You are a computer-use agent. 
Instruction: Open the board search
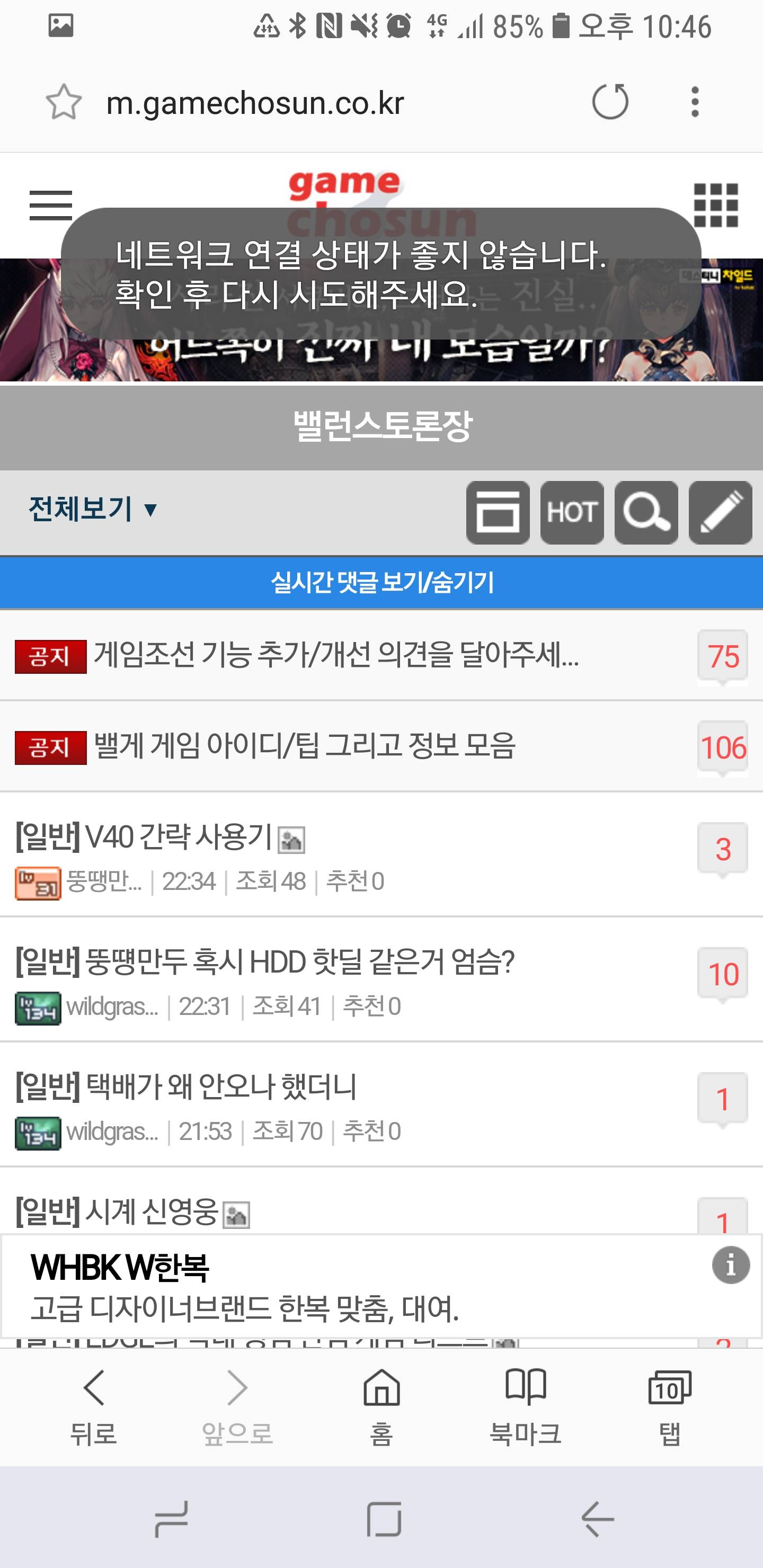(x=646, y=513)
